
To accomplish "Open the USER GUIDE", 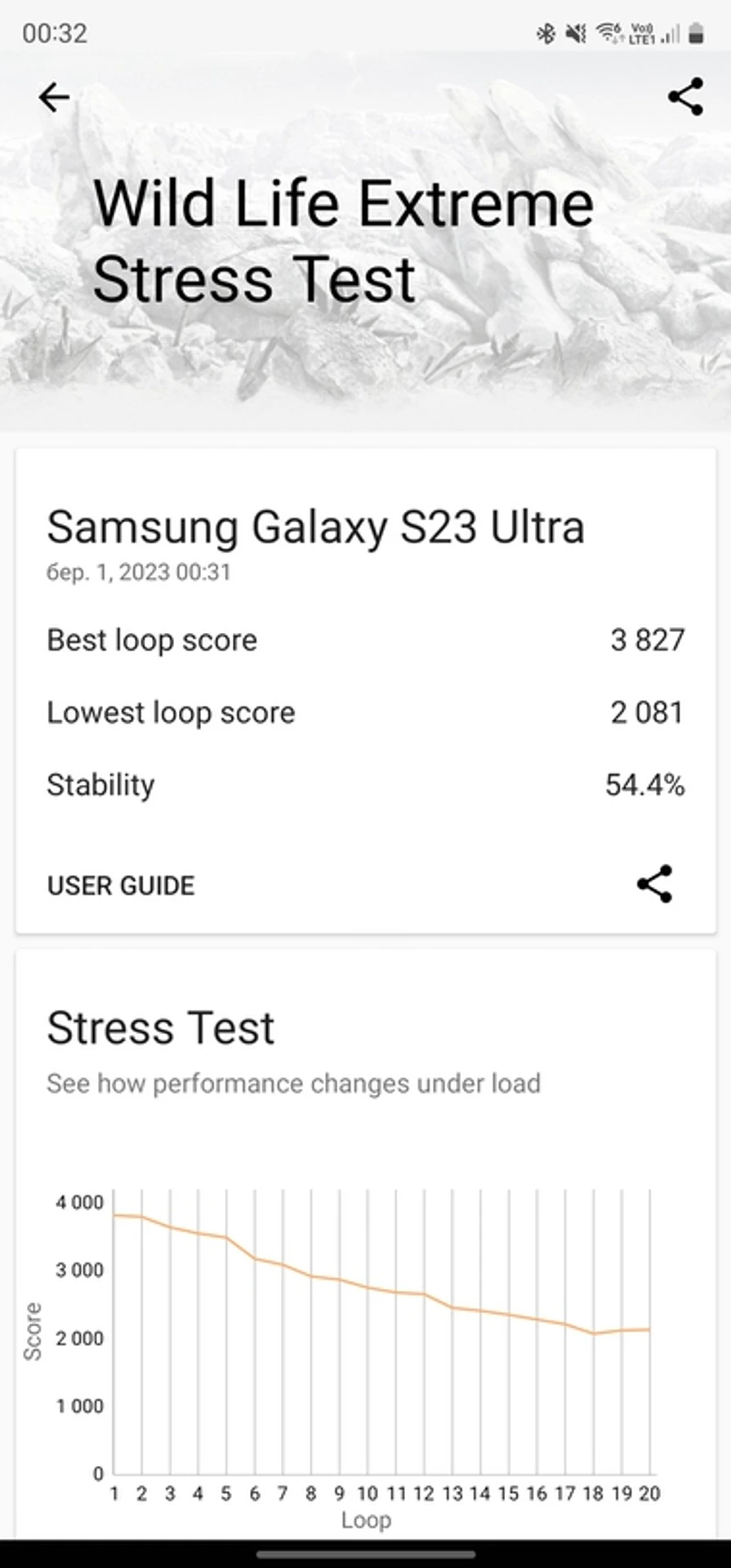I will 121,885.
